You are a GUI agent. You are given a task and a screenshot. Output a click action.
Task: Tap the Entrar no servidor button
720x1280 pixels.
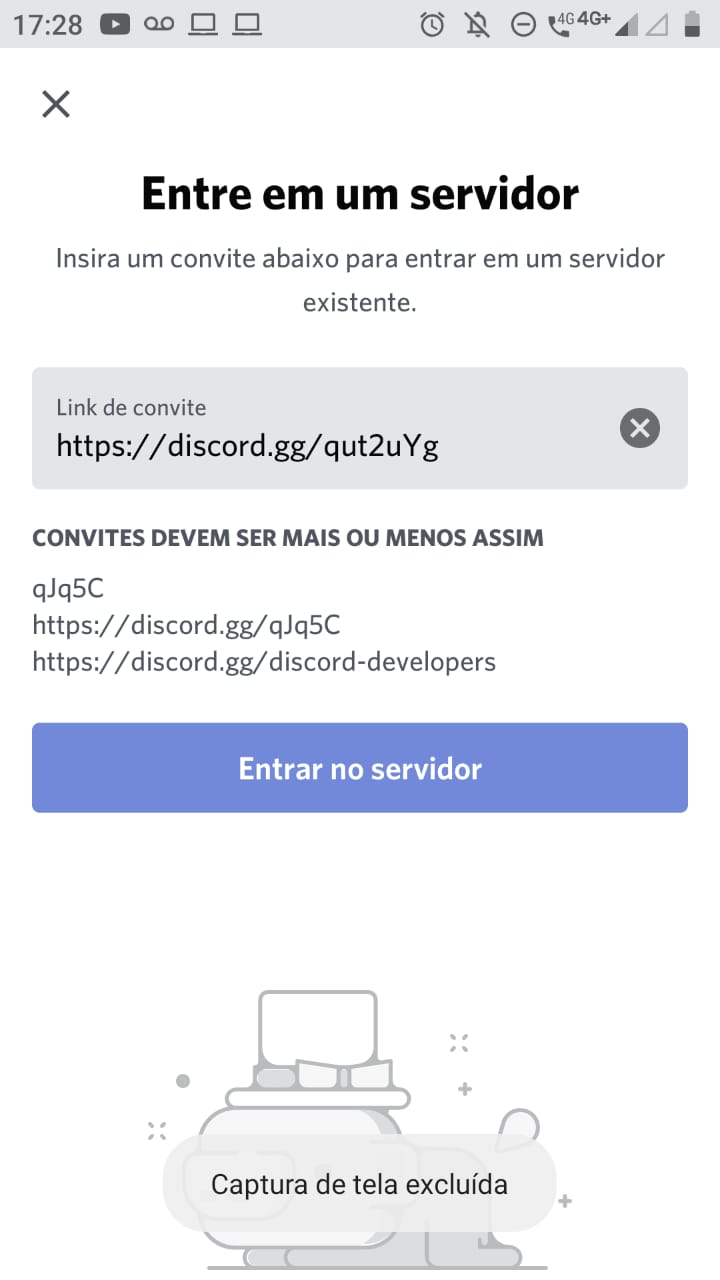[360, 768]
